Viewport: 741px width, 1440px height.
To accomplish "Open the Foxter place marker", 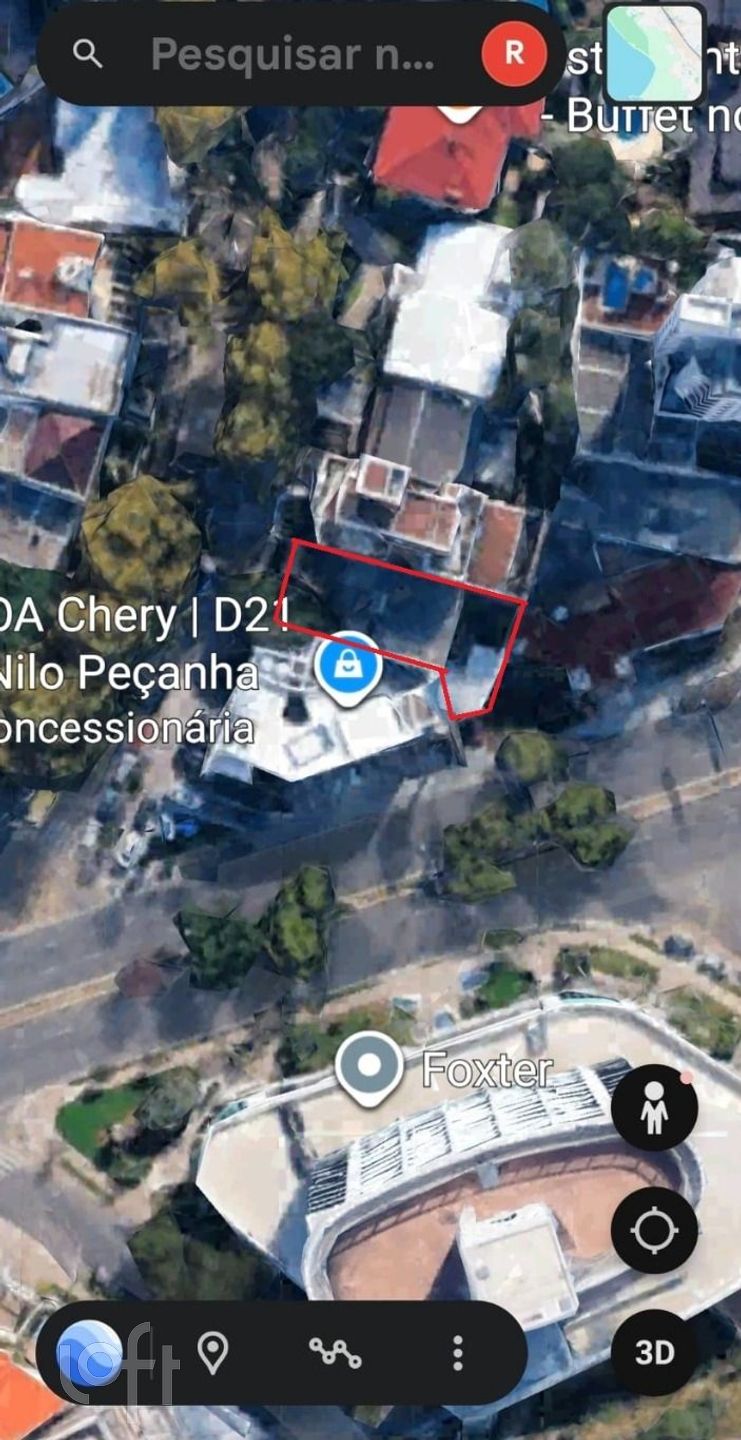I will click(369, 1067).
